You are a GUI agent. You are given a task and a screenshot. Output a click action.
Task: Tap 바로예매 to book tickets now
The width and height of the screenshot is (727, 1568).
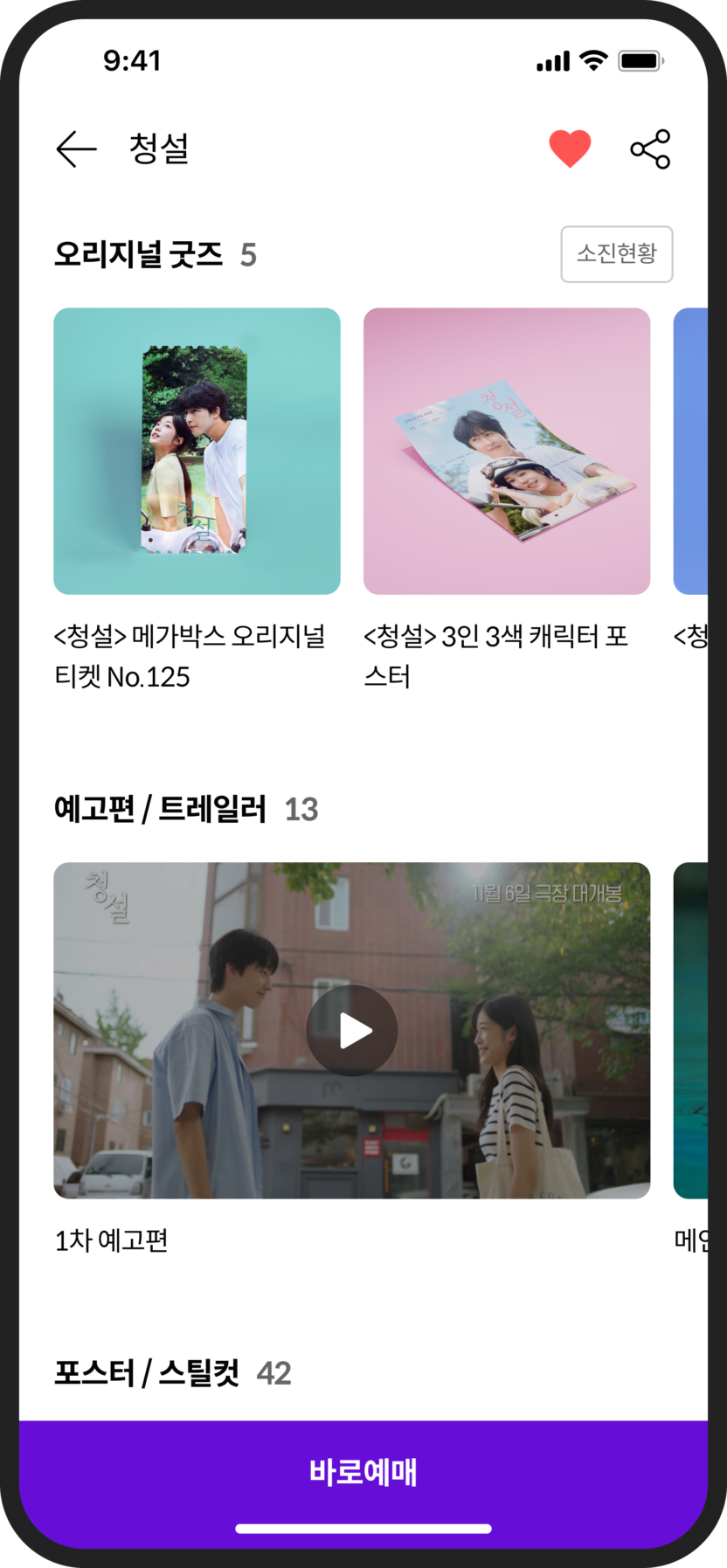[363, 1472]
